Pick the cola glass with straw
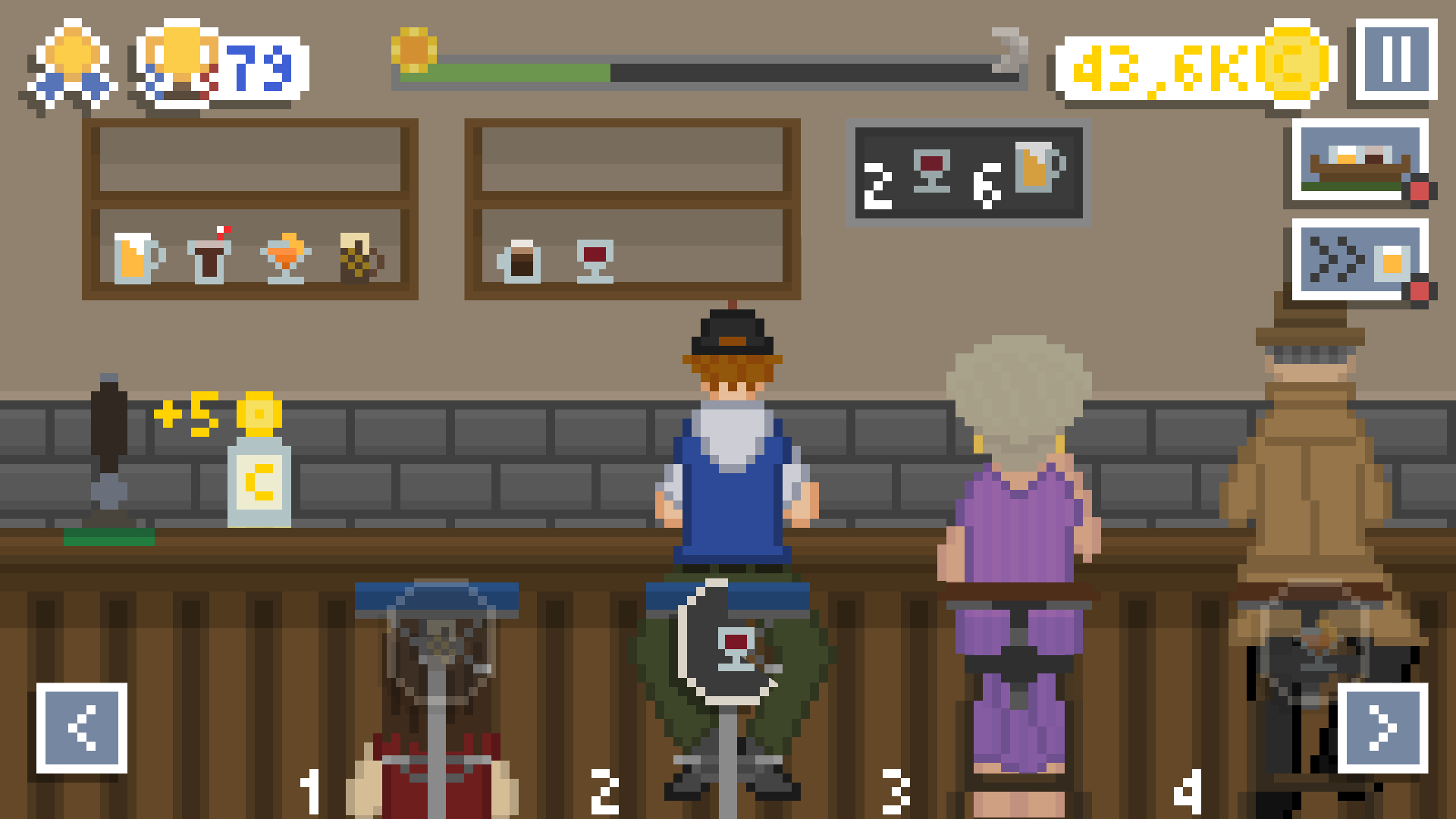Screen dimensions: 1456x819 pos(209,258)
